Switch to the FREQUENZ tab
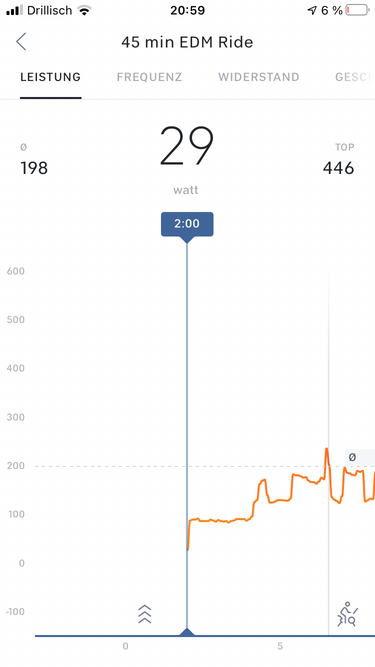Image resolution: width=375 pixels, height=667 pixels. pyautogui.click(x=149, y=77)
